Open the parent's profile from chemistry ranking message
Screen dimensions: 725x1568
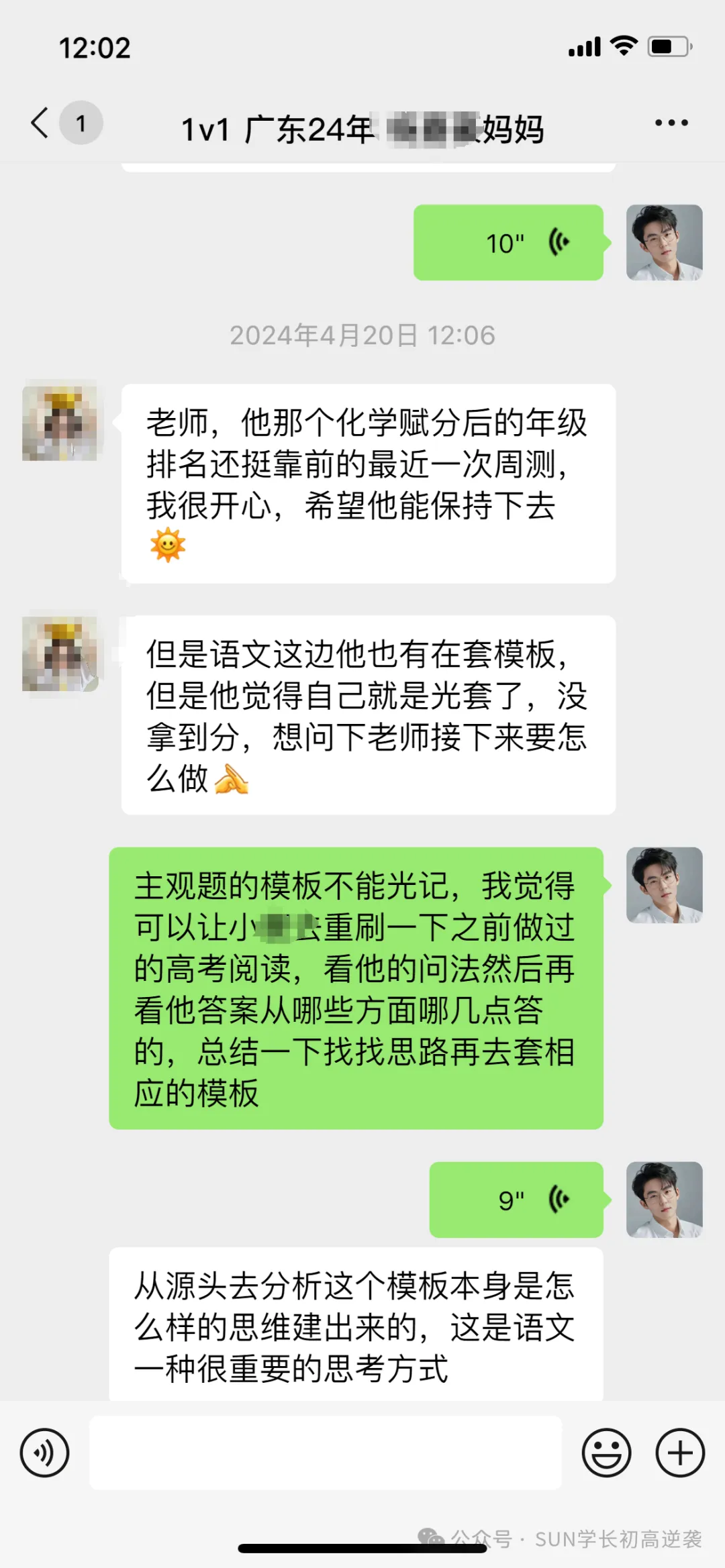coord(60,422)
